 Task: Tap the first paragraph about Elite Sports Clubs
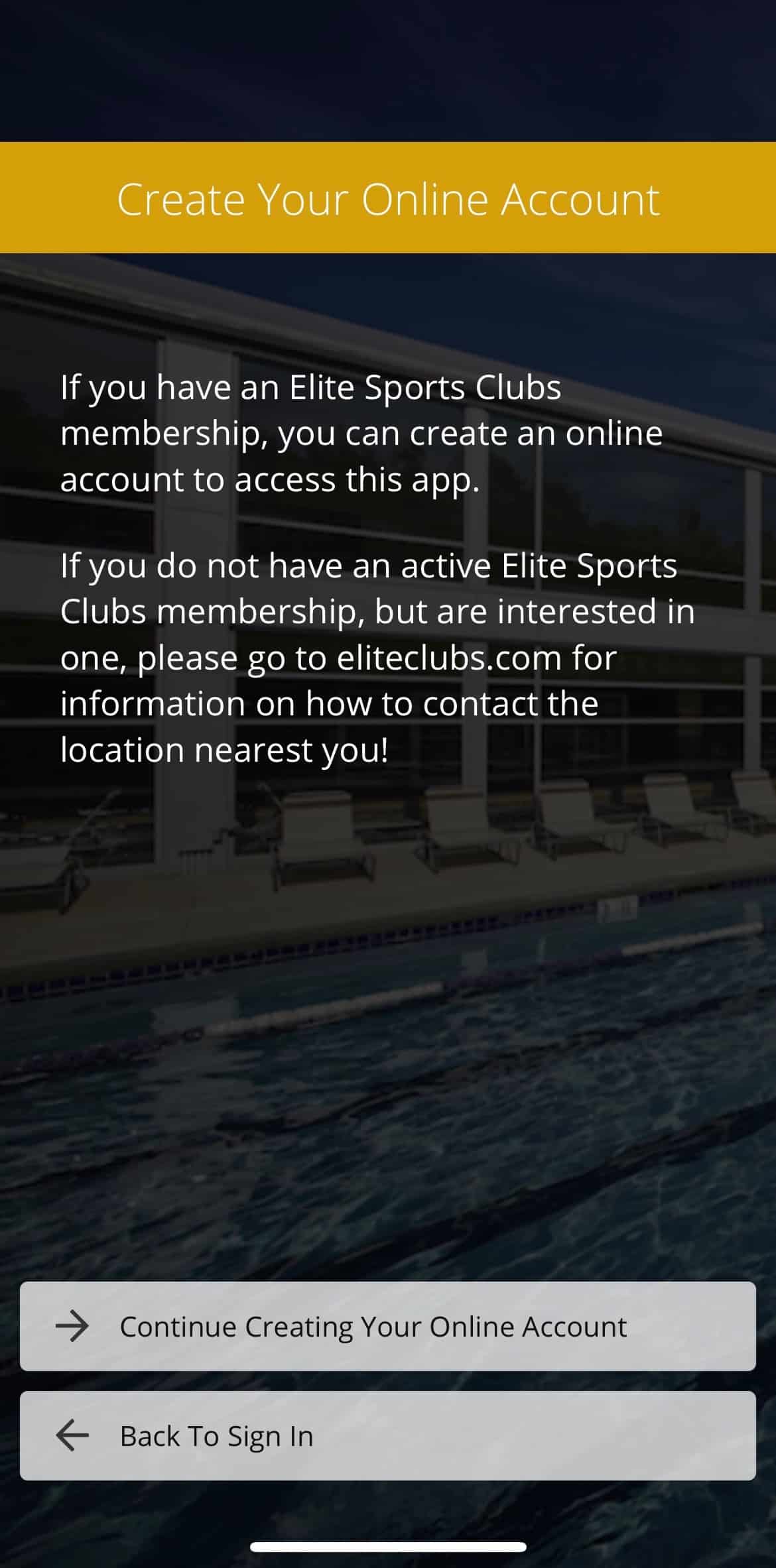pyautogui.click(x=361, y=432)
